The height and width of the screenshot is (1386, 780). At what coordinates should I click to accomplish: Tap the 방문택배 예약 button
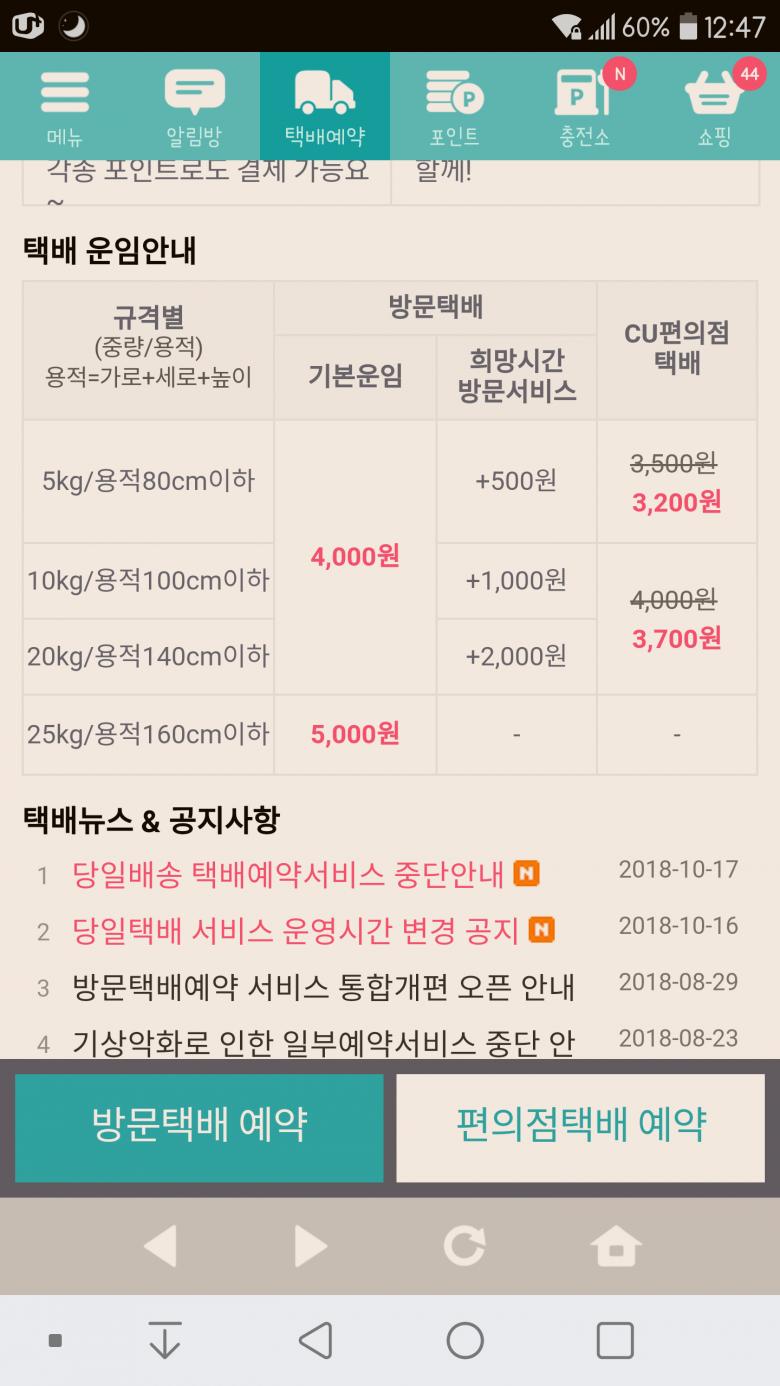click(199, 1127)
